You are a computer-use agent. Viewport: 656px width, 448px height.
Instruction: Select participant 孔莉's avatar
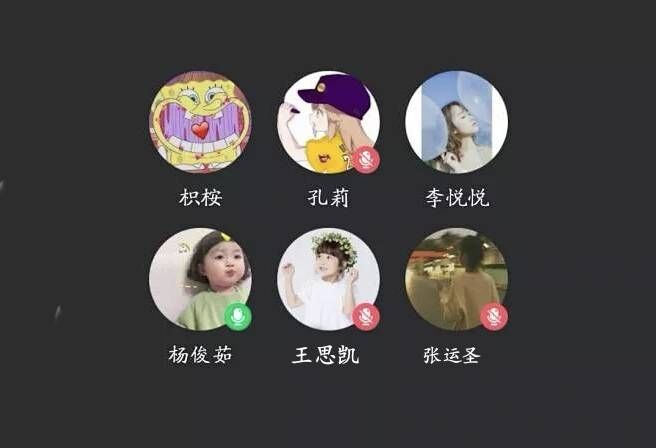click(x=328, y=122)
